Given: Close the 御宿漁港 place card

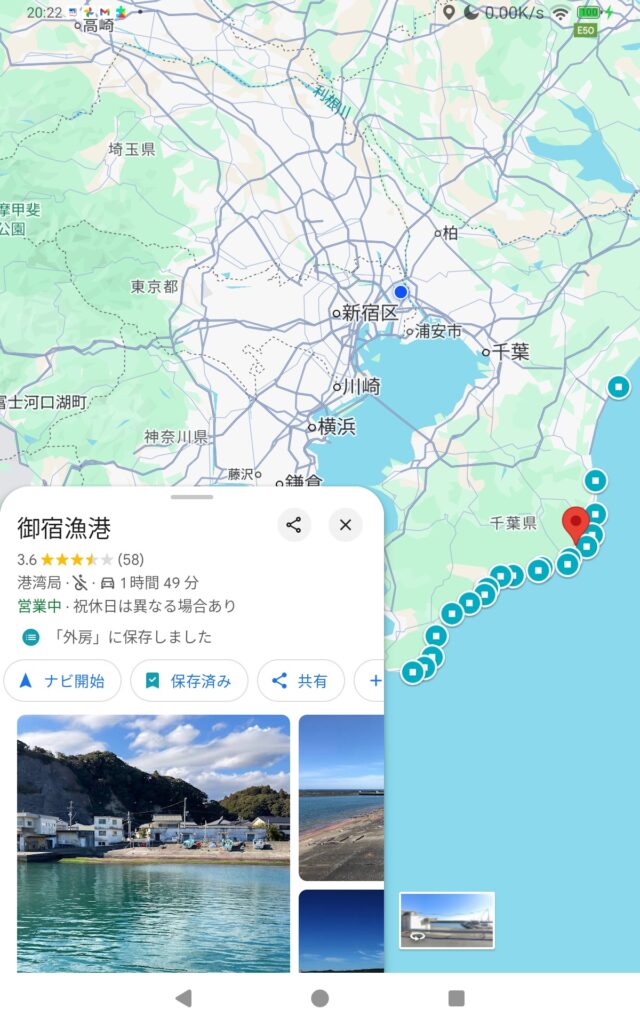Looking at the screenshot, I should tap(345, 524).
